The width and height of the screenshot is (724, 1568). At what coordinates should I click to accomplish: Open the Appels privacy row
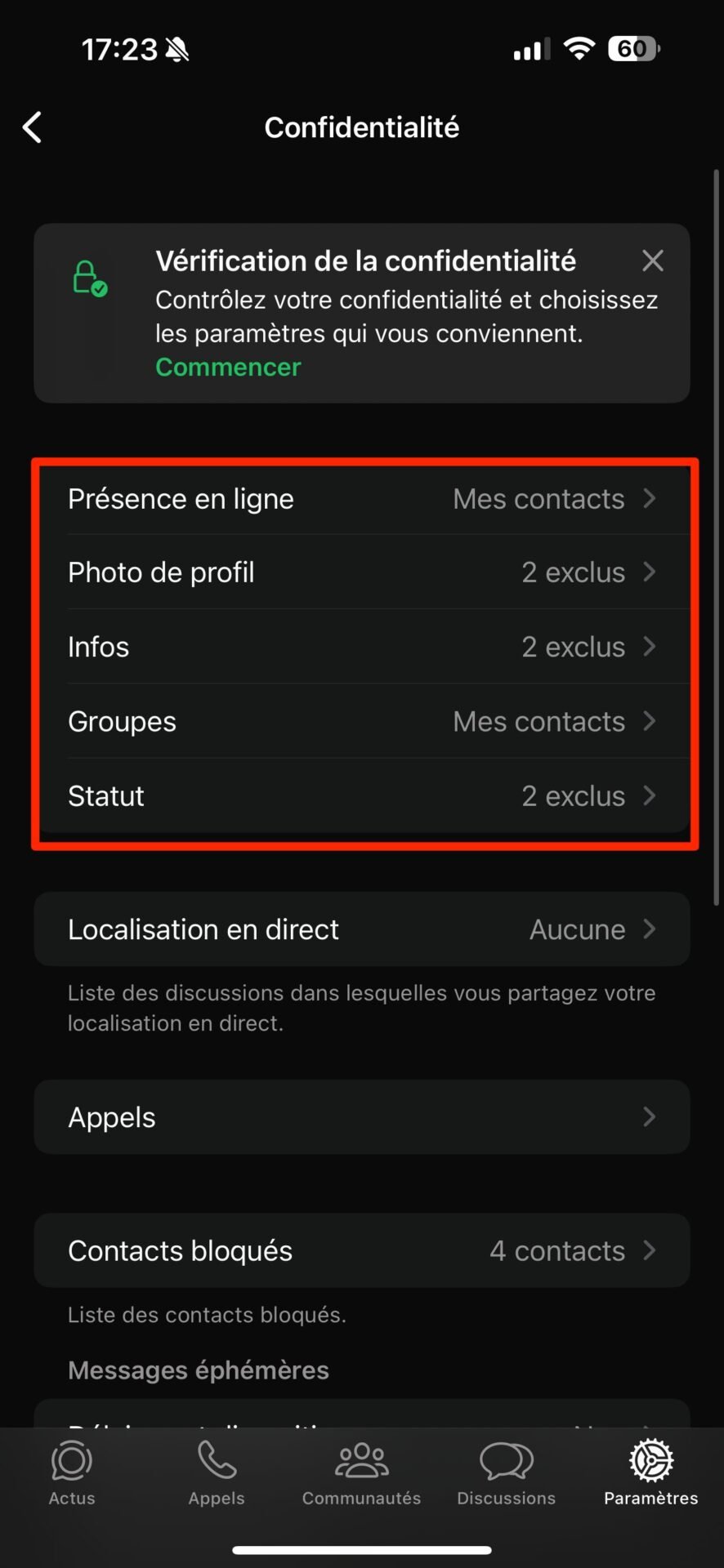362,1117
